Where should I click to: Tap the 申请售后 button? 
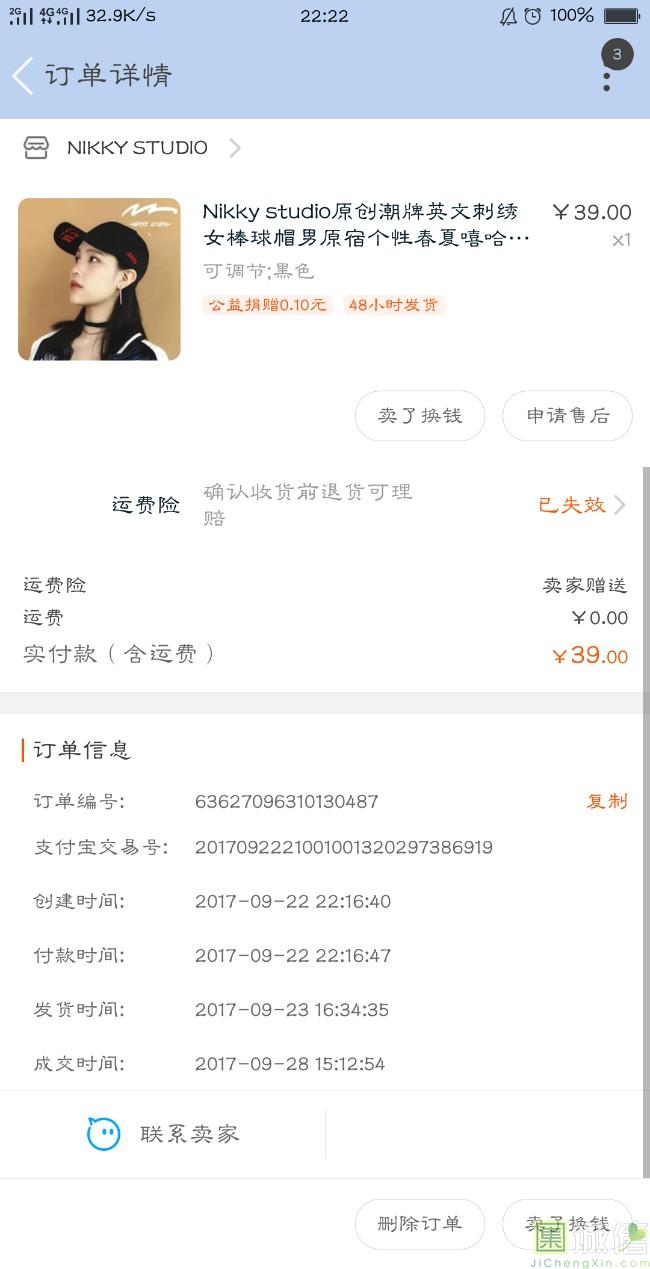click(x=567, y=416)
